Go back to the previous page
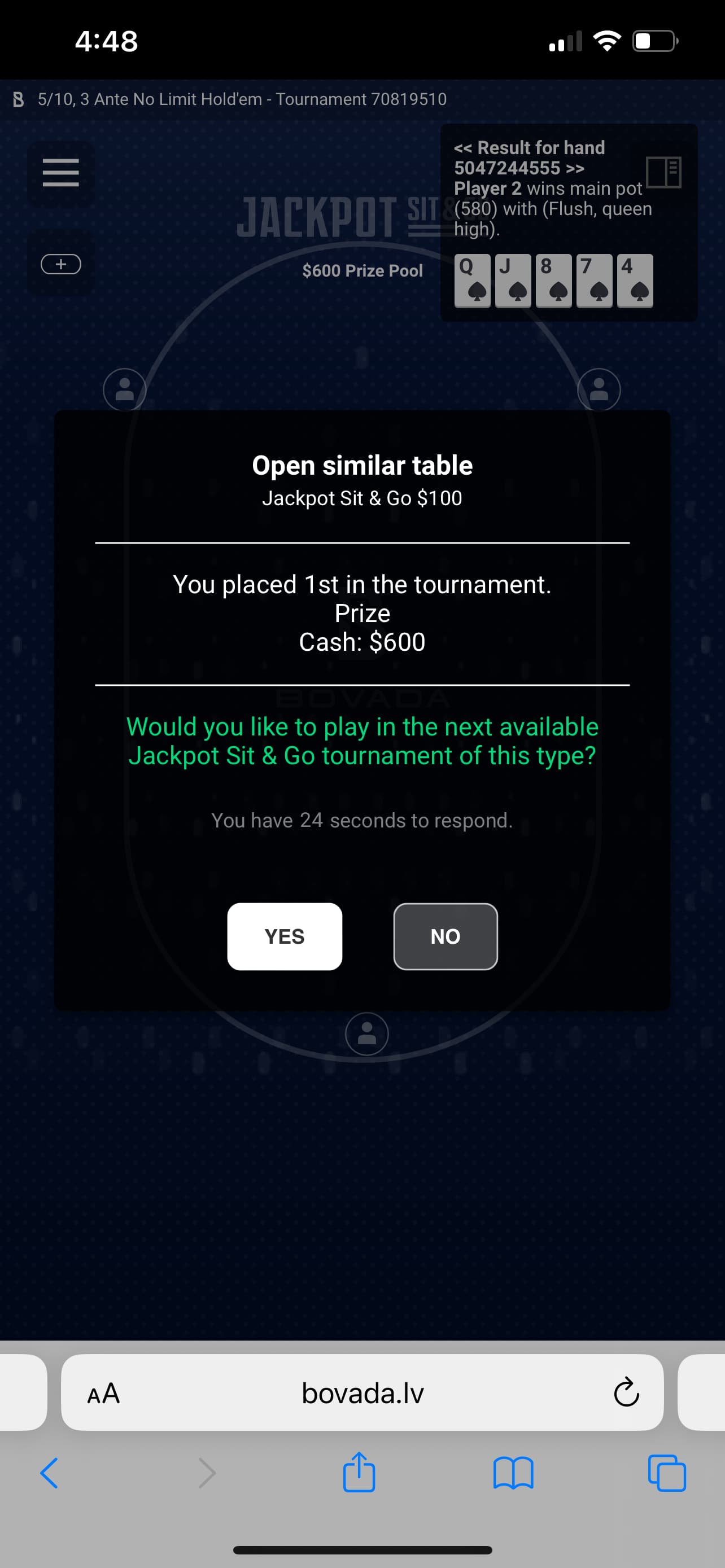The image size is (725, 1568). [x=49, y=1474]
